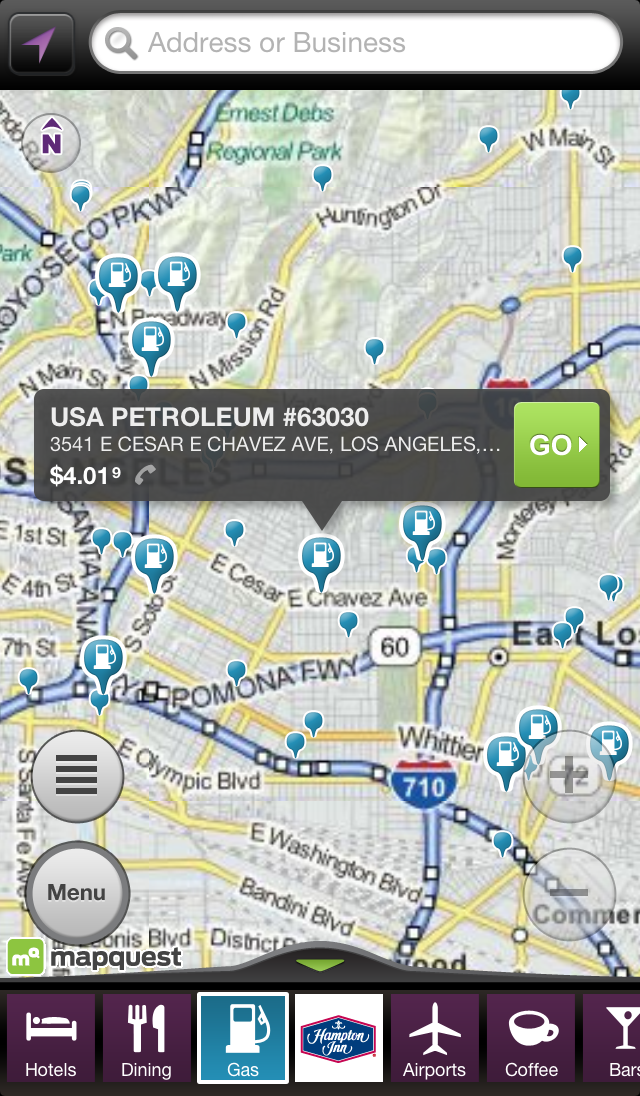The height and width of the screenshot is (1096, 640).
Task: Show Bars on the map
Action: pyautogui.click(x=615, y=1038)
